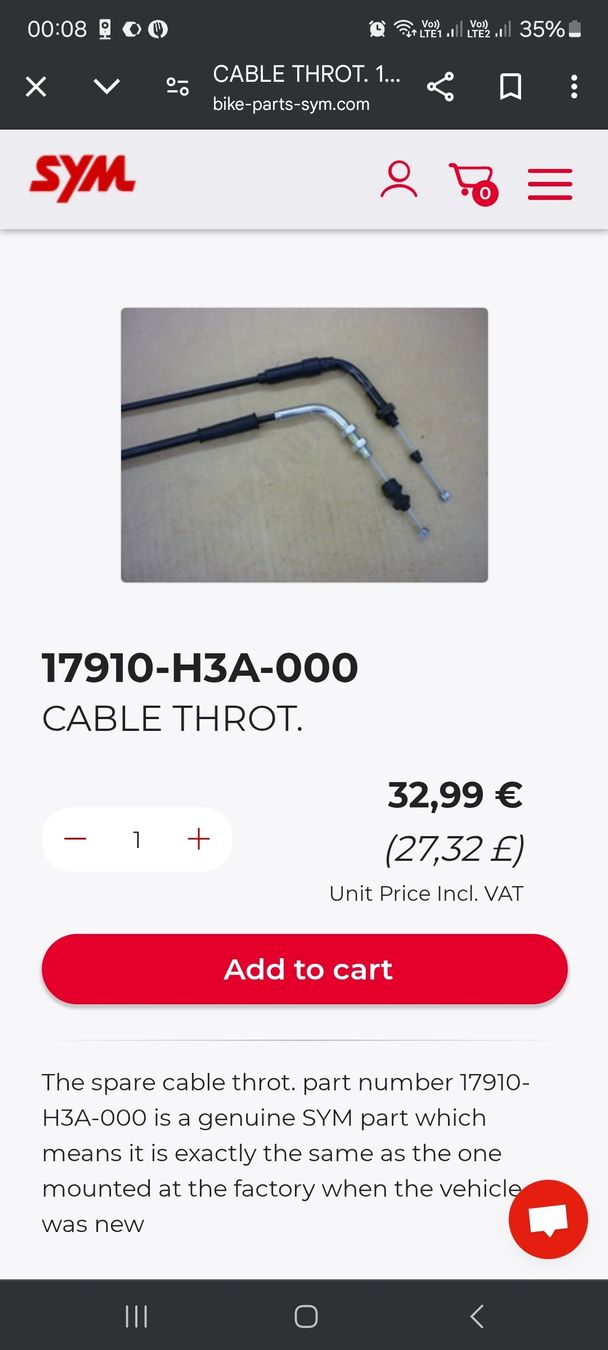Viewport: 608px width, 1350px height.
Task: Open the user account icon
Action: (x=398, y=180)
